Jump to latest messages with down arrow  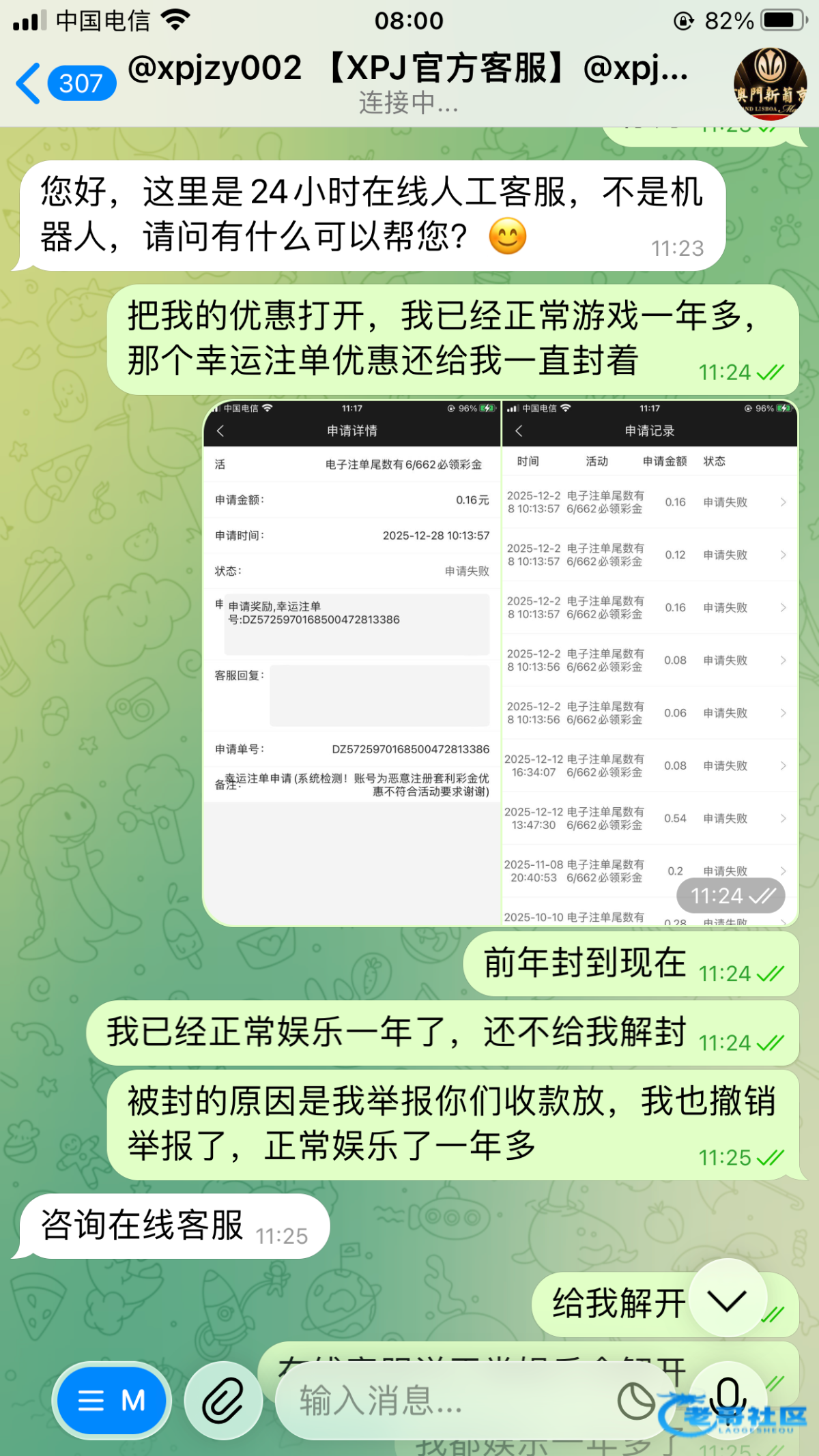728,1301
